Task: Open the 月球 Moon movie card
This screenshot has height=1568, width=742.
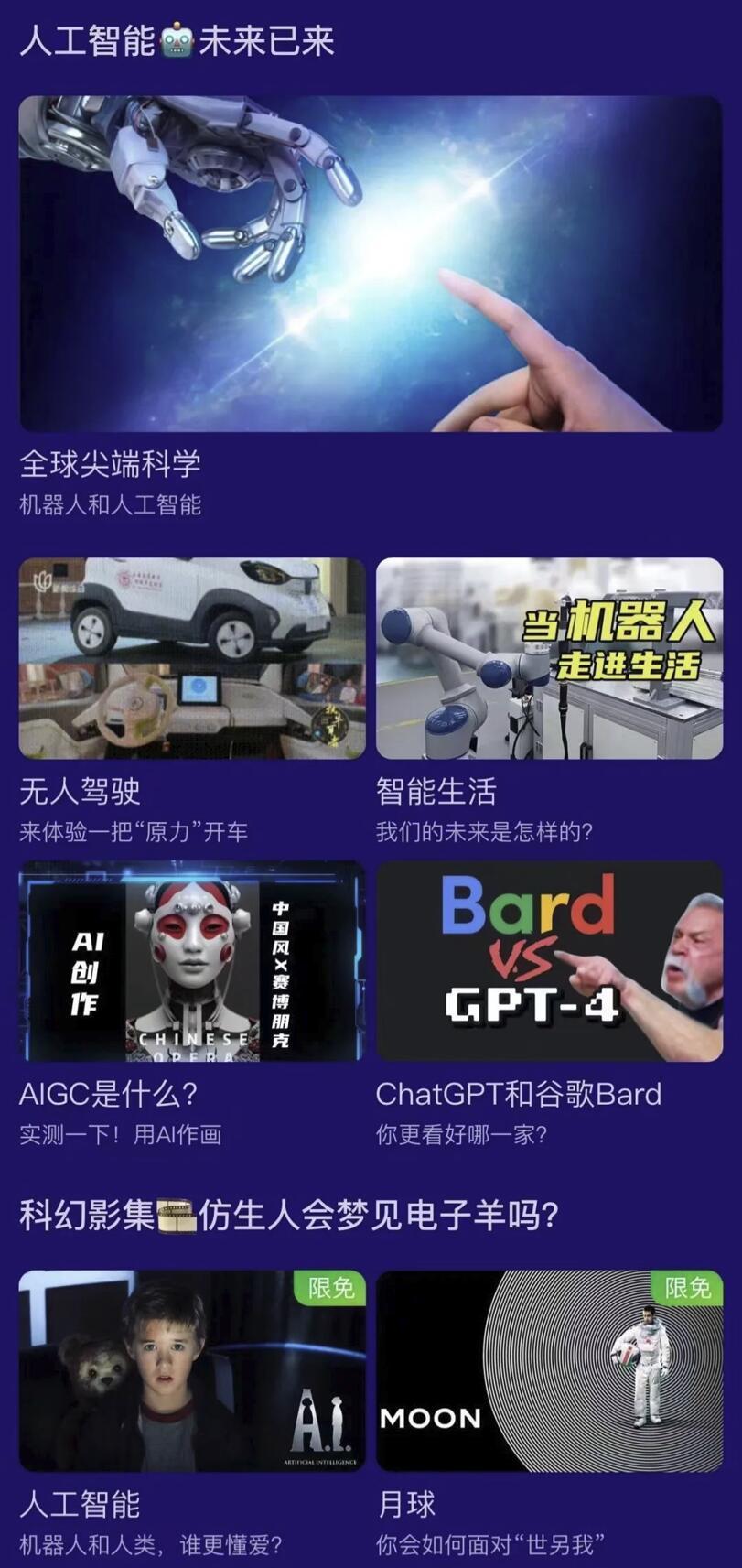Action: [x=549, y=1369]
